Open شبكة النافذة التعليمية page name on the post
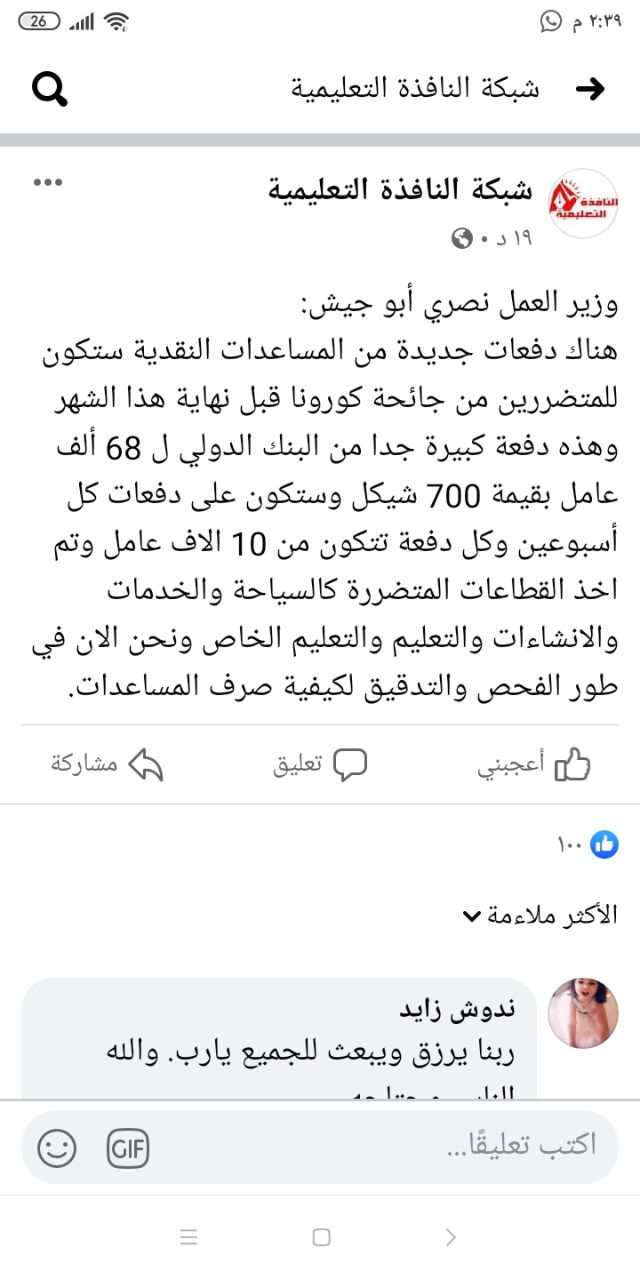The width and height of the screenshot is (640, 1280). tap(400, 189)
